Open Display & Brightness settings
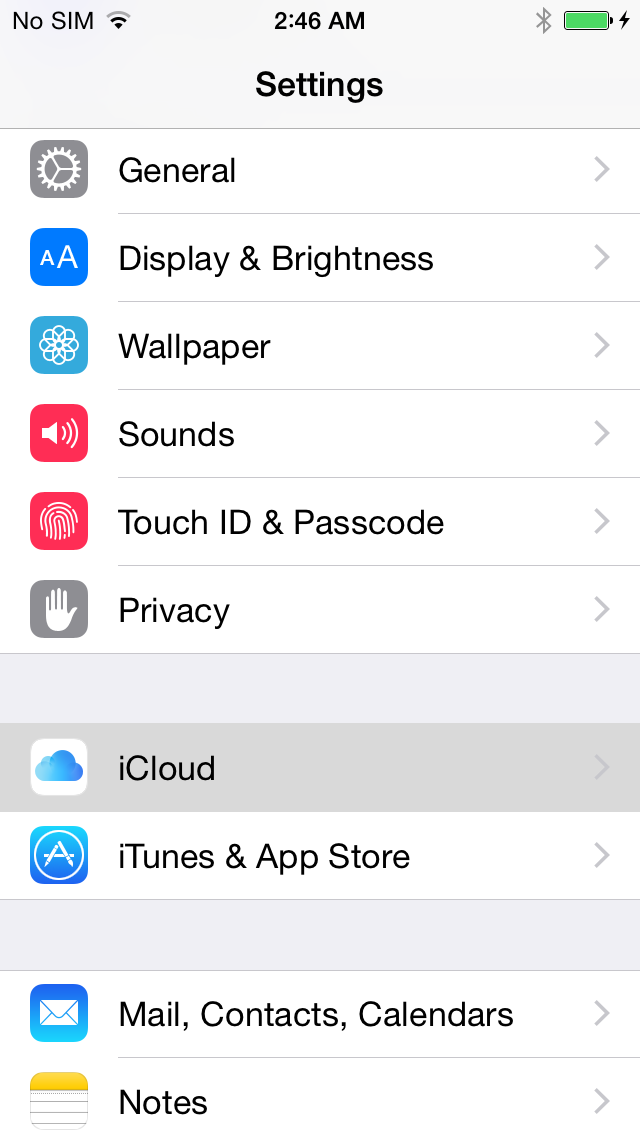The width and height of the screenshot is (640, 1136). pyautogui.click(x=320, y=258)
